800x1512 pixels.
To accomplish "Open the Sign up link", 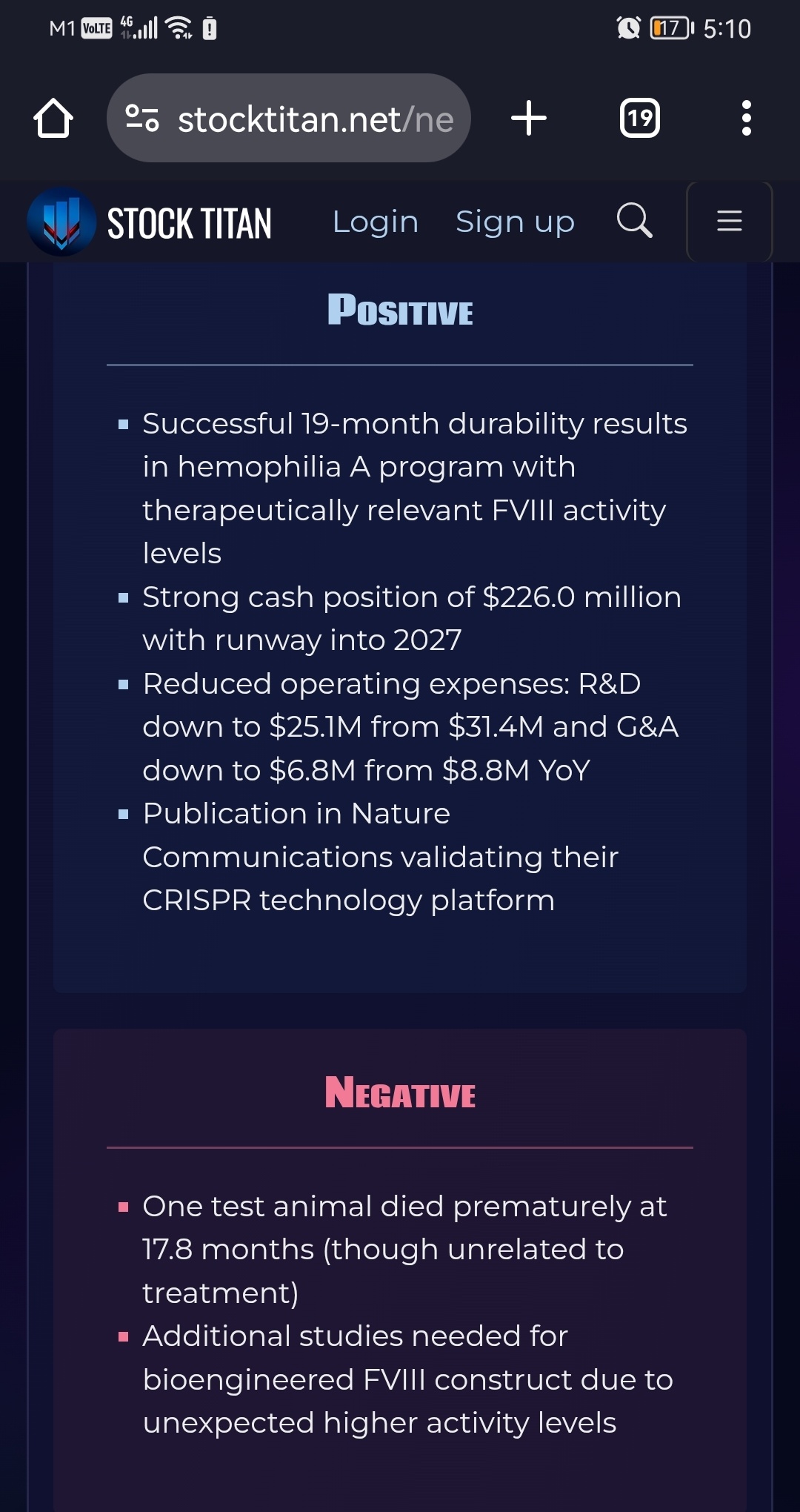I will (x=515, y=222).
